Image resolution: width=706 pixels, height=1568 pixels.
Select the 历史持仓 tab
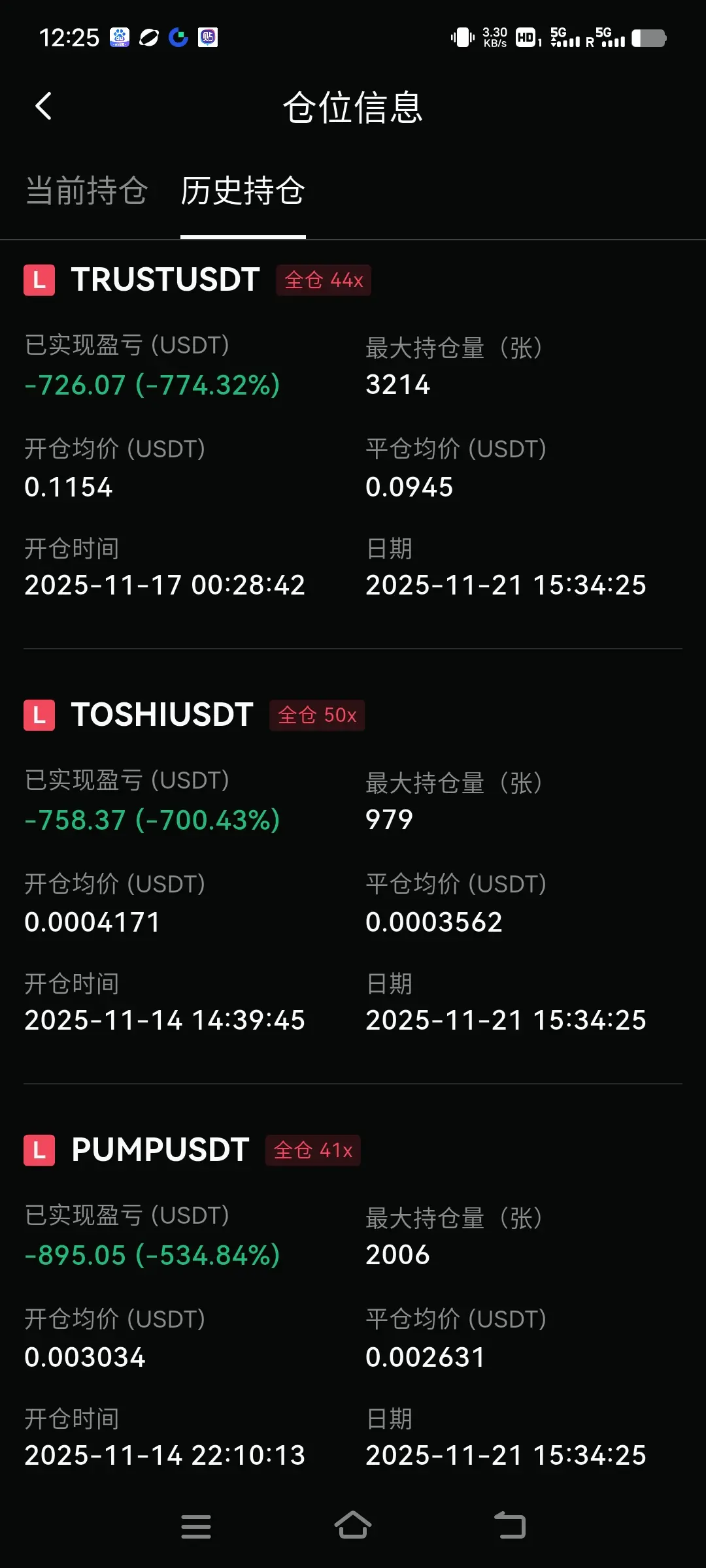[x=243, y=191]
